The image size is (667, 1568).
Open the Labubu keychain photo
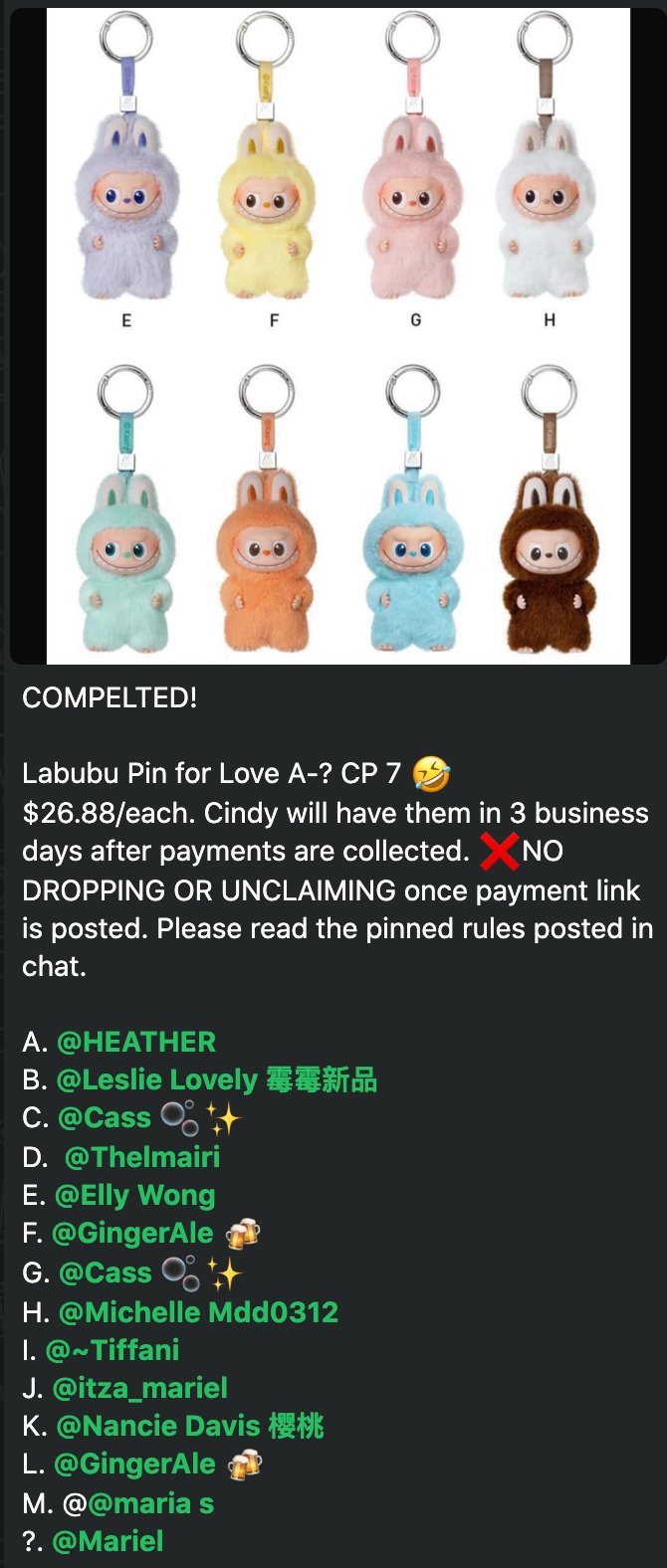(x=338, y=333)
